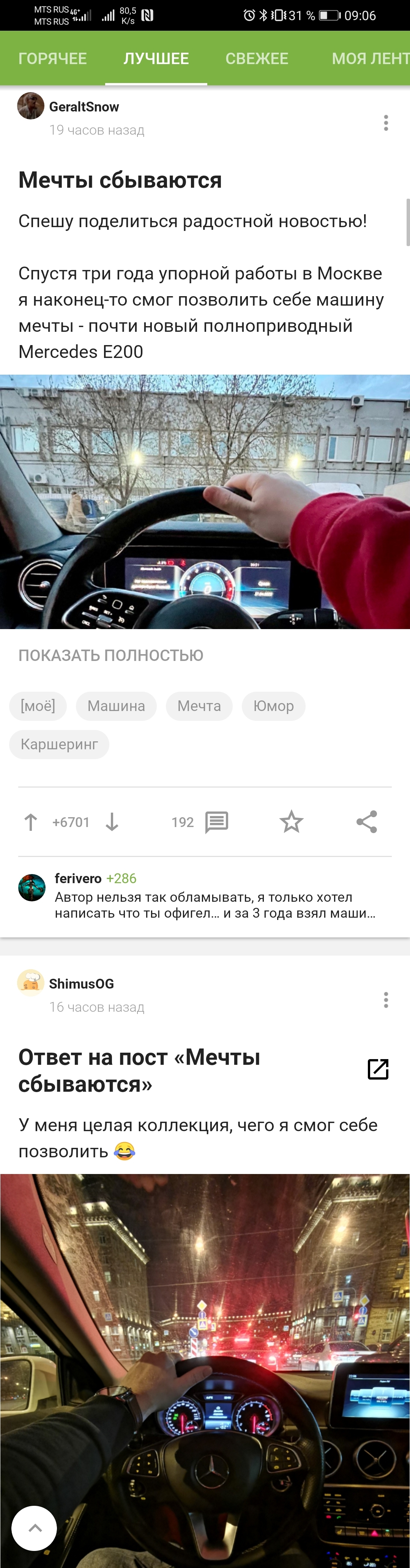Upvote the Мечты сбываются post

(x=30, y=822)
